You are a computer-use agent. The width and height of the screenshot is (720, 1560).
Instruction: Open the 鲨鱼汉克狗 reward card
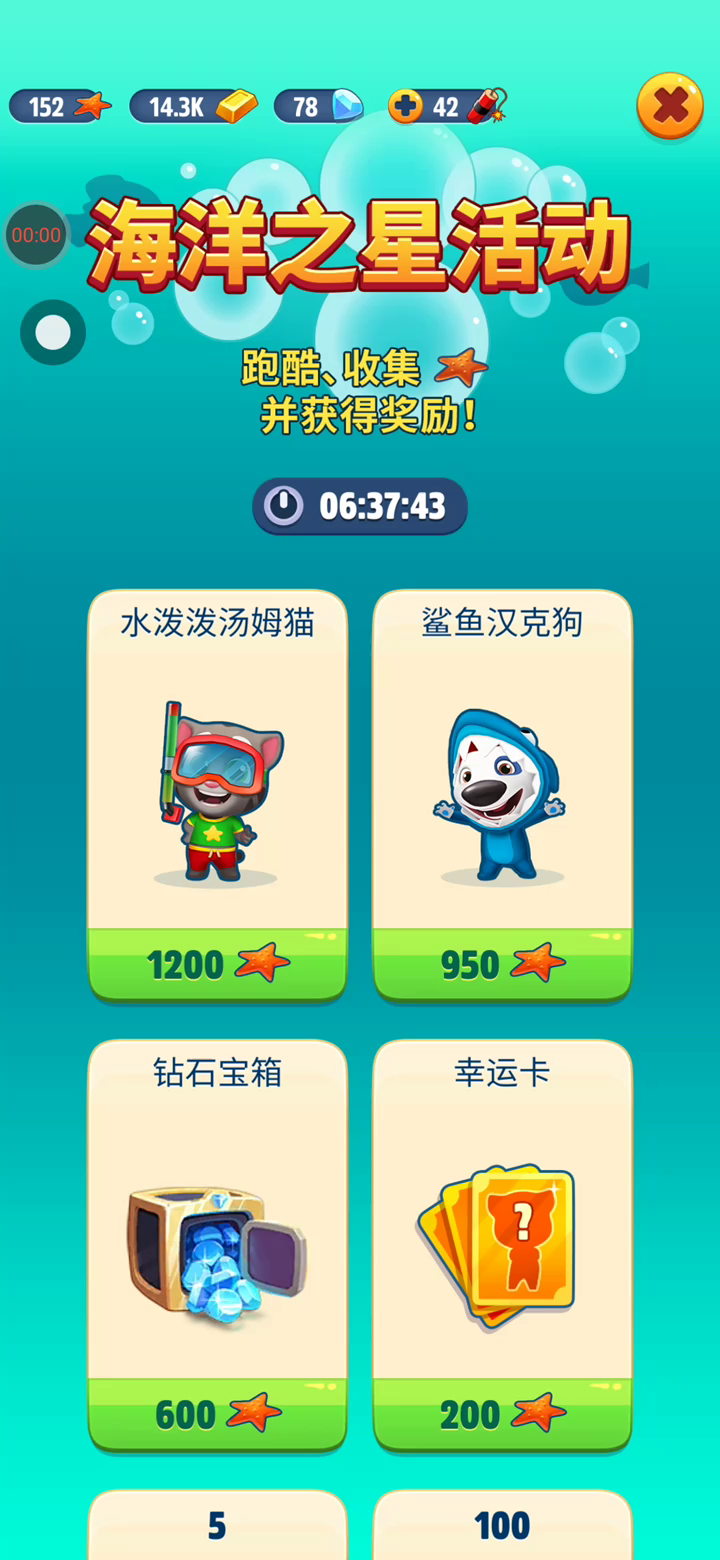502,795
